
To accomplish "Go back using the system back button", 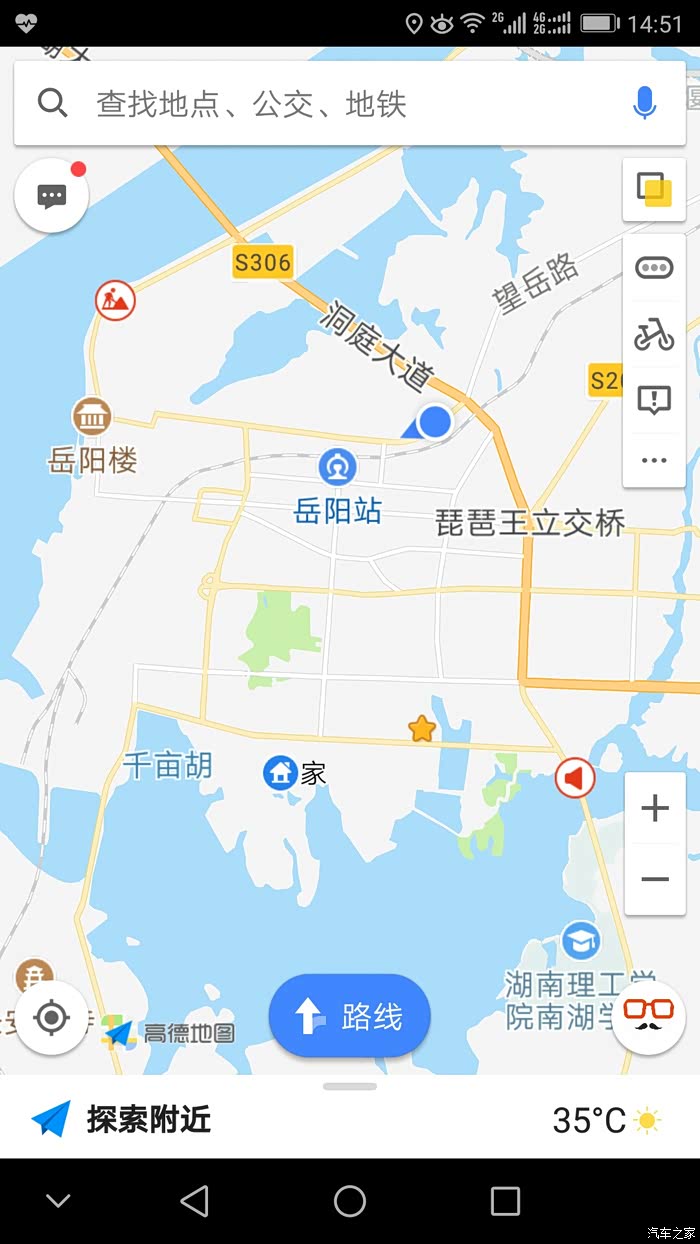I will 194,1200.
